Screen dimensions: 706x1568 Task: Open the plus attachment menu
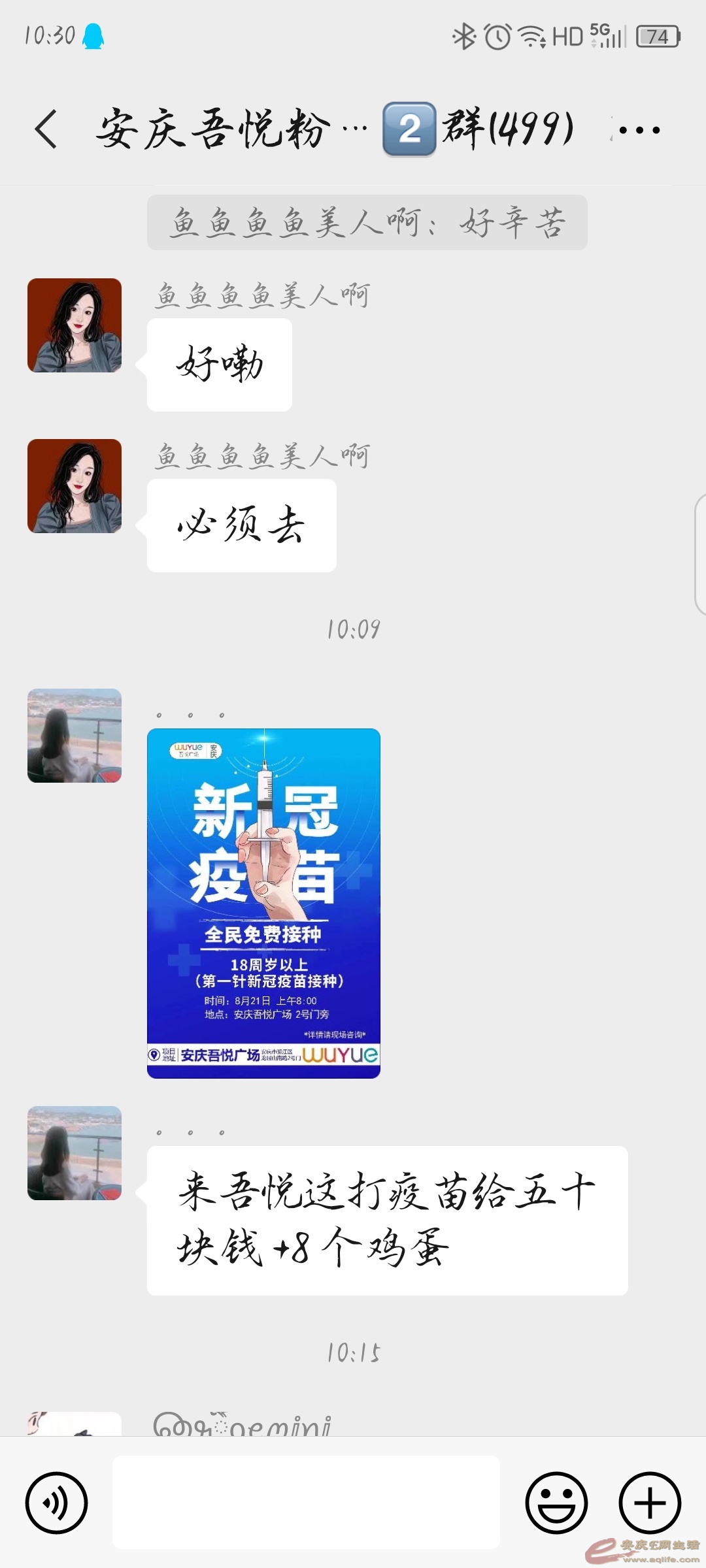coord(650,1503)
